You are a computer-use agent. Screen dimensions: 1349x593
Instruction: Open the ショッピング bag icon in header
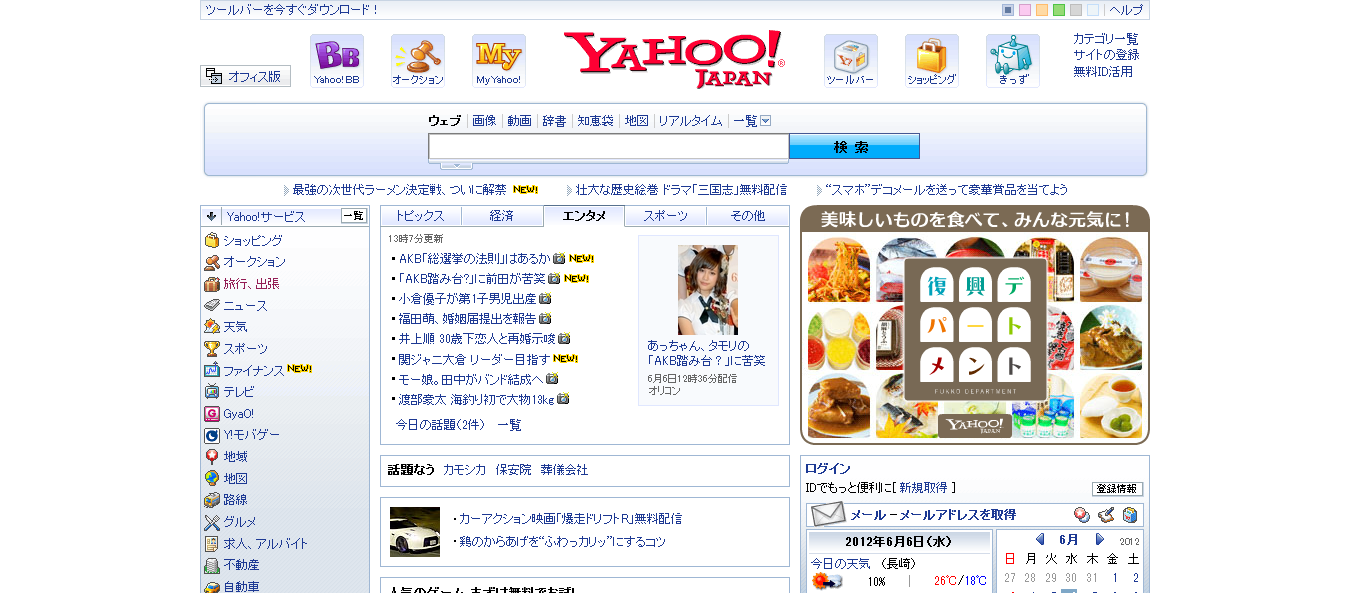click(x=932, y=61)
